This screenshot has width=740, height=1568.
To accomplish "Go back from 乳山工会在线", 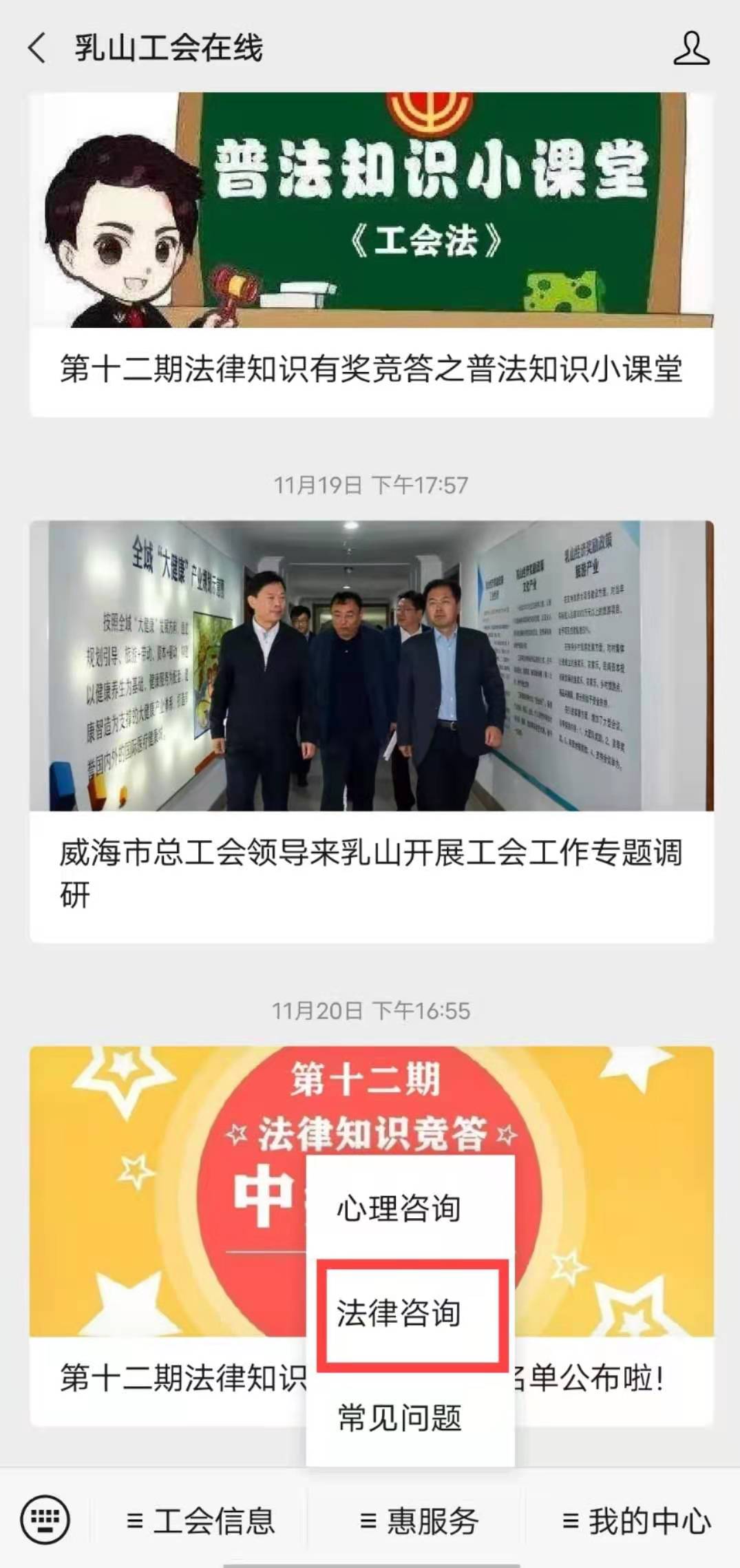I will click(37, 49).
